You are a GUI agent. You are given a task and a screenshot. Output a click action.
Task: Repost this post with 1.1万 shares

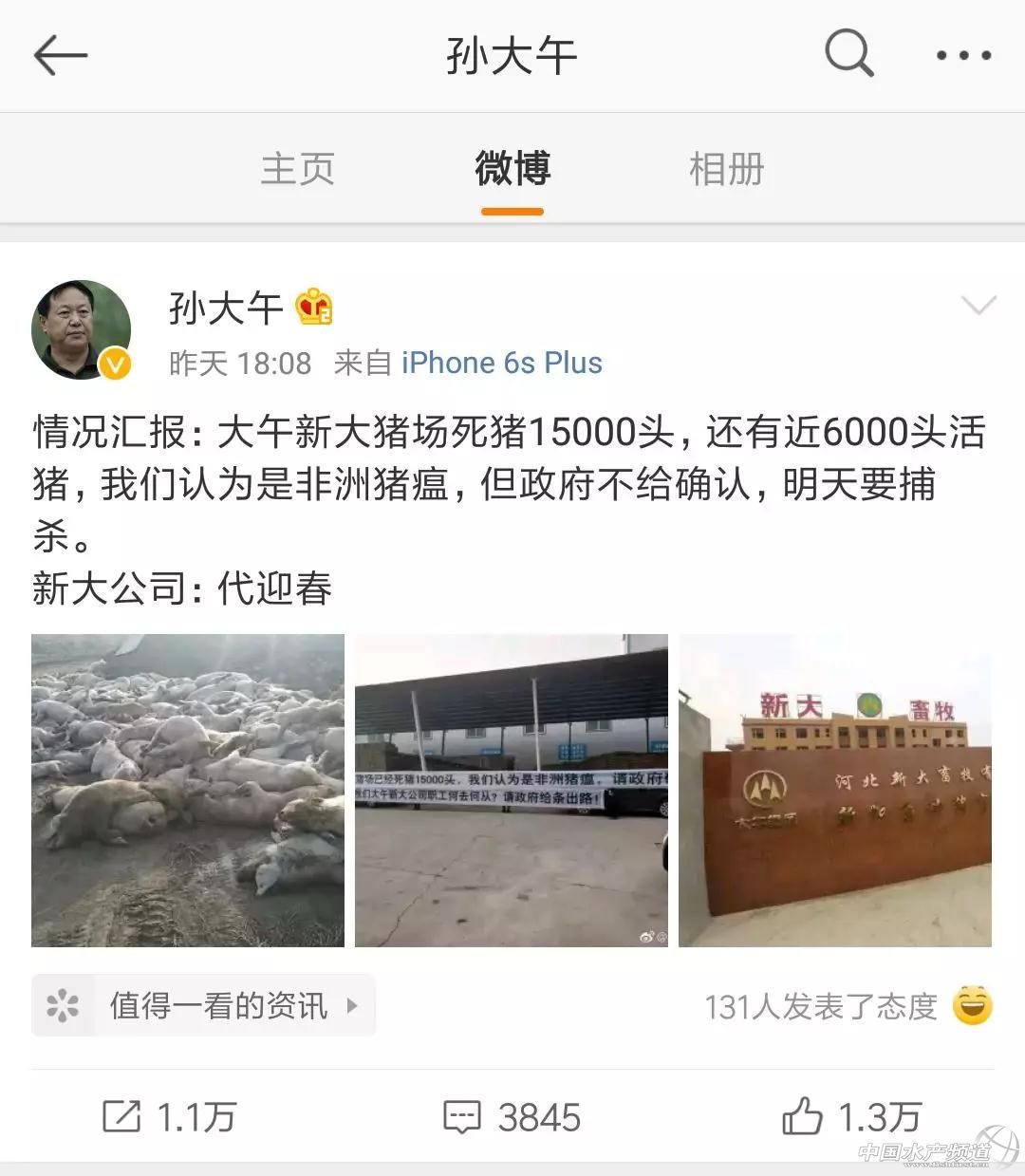(169, 1117)
